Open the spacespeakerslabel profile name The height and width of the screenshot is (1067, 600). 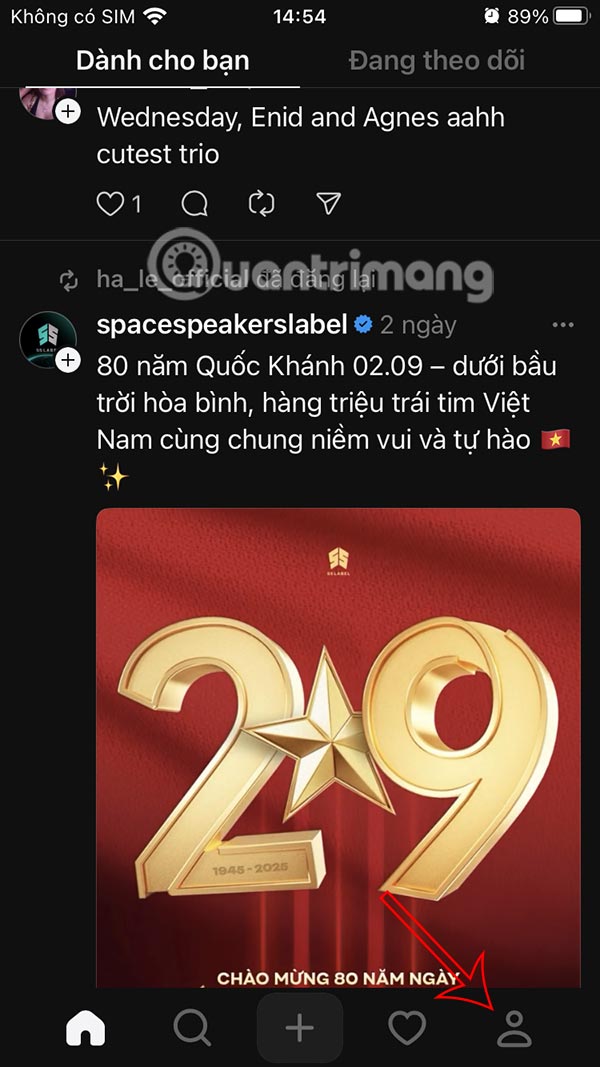[222, 325]
